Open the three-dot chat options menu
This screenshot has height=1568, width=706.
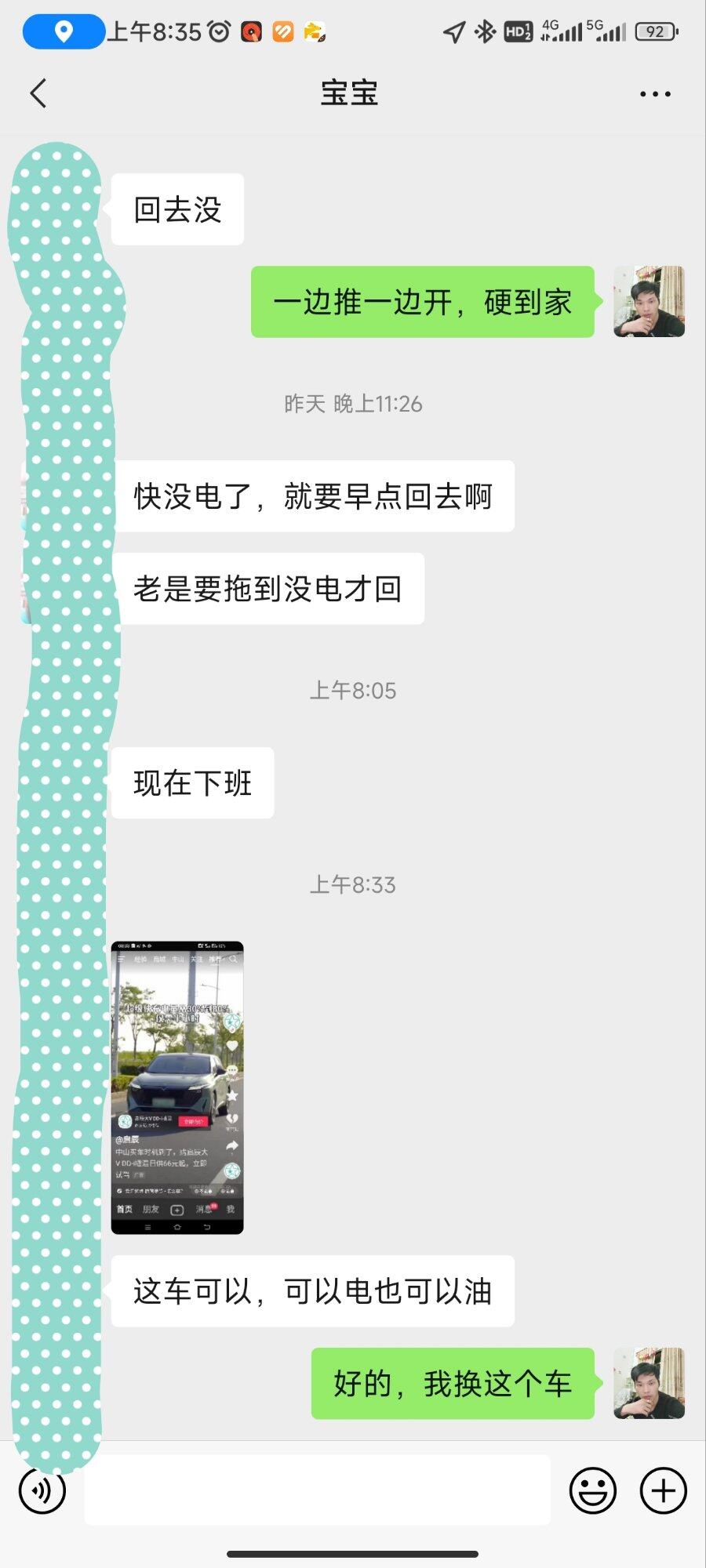coord(655,93)
